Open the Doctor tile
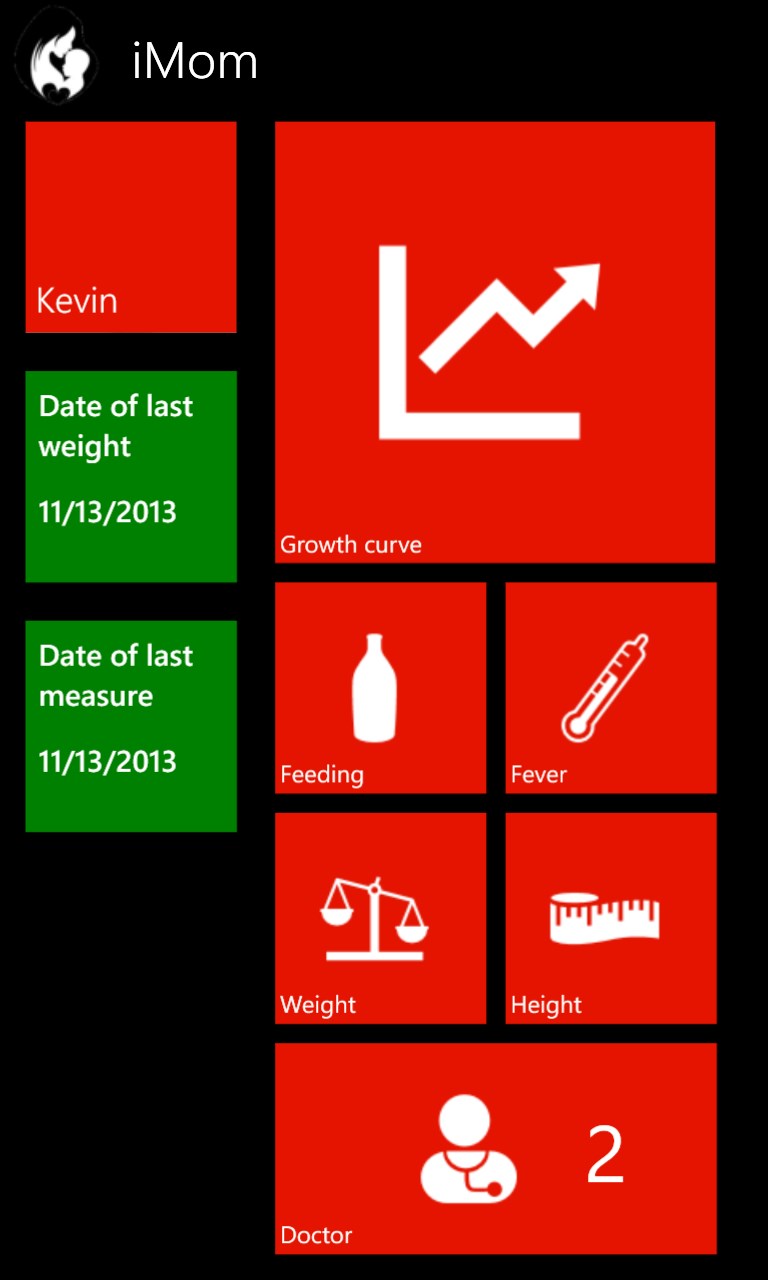This screenshot has height=1280, width=768. [495, 1148]
